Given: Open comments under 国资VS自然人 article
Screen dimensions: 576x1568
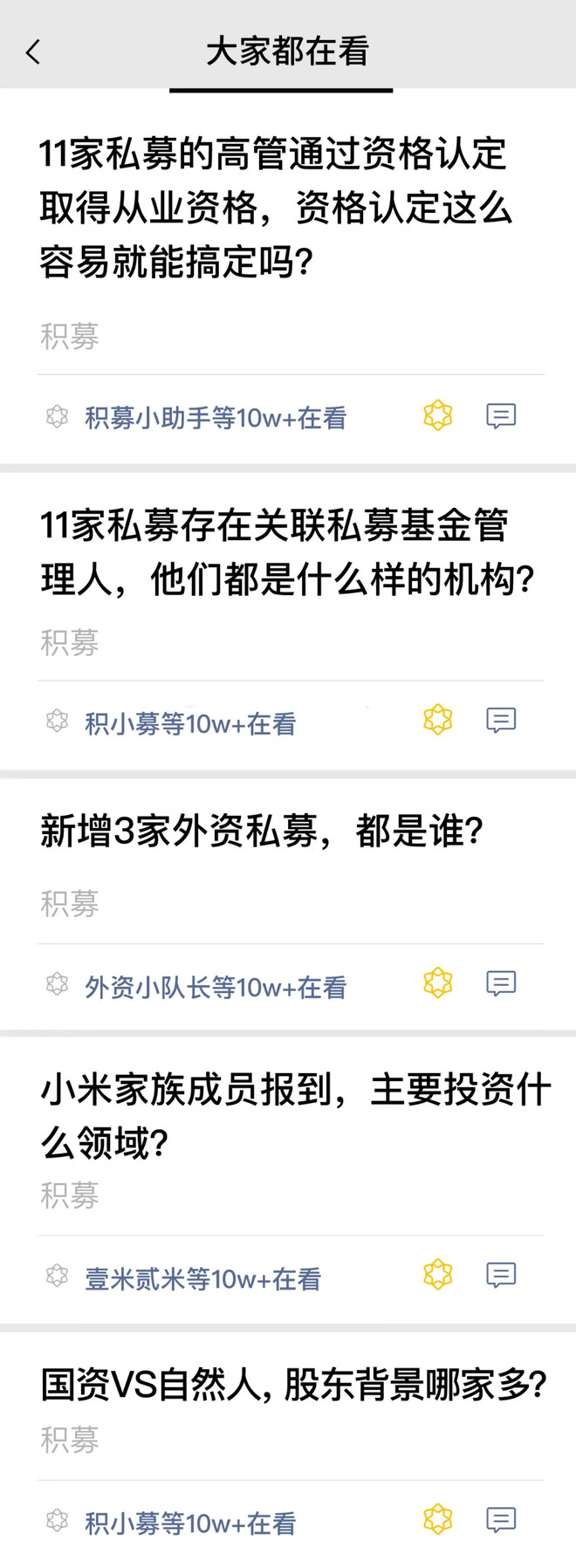Looking at the screenshot, I should [501, 1519].
